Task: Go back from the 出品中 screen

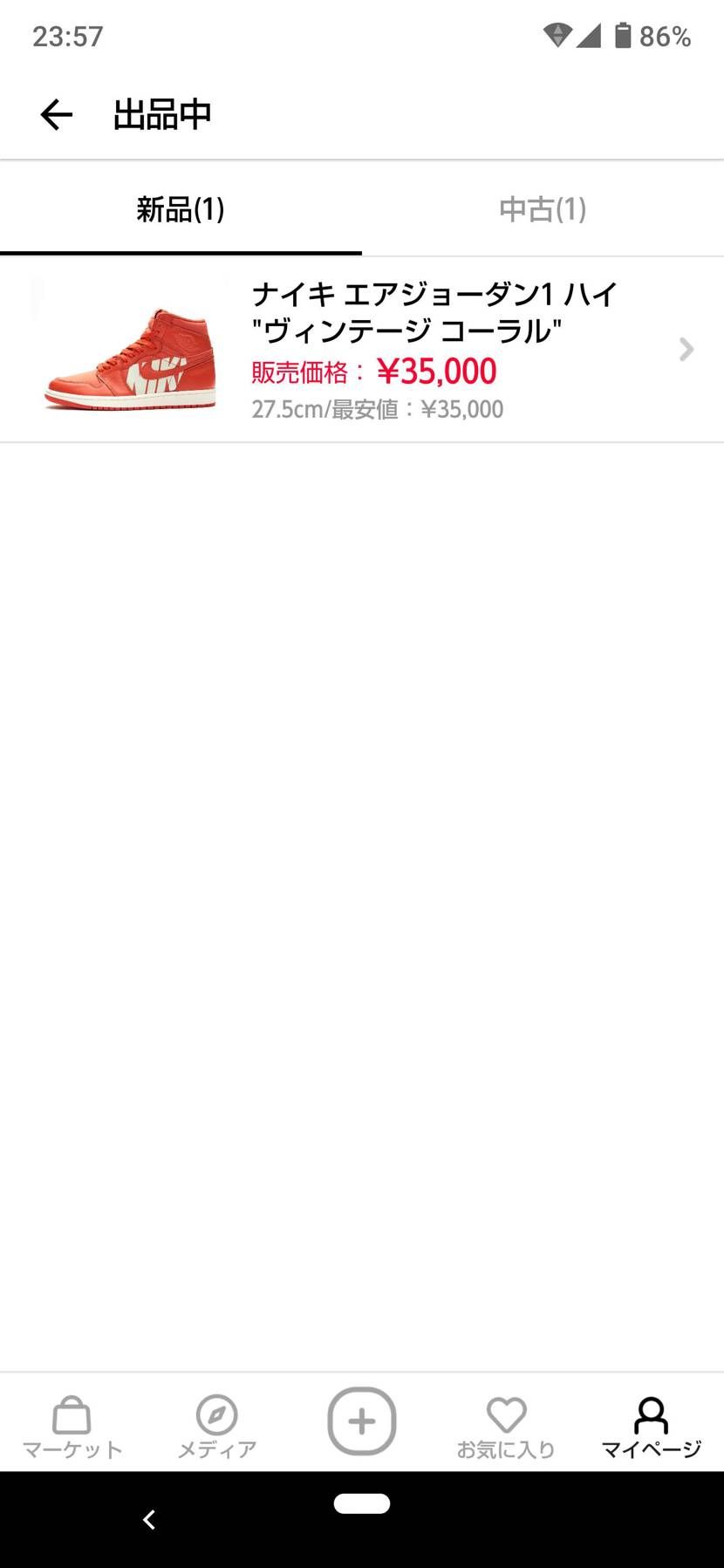Action: (x=57, y=114)
